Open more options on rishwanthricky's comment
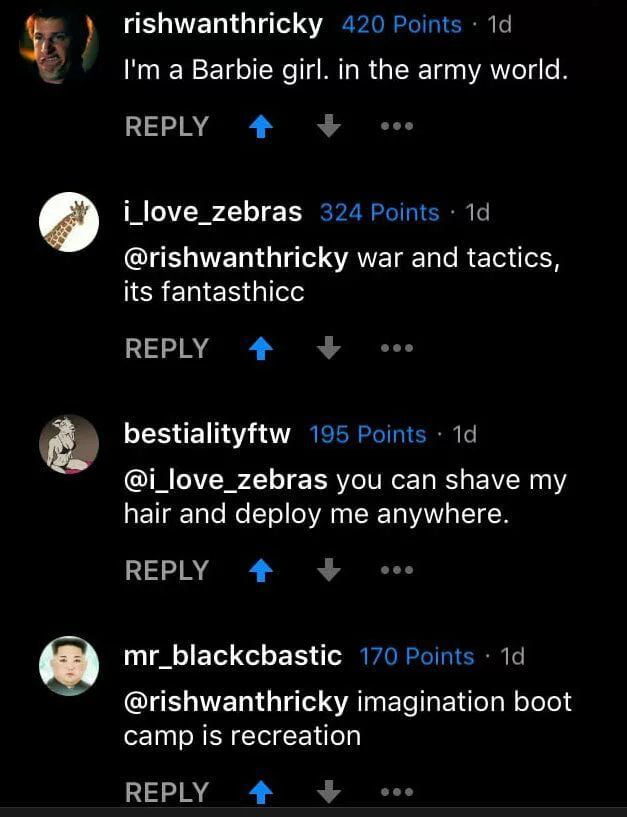 point(396,128)
